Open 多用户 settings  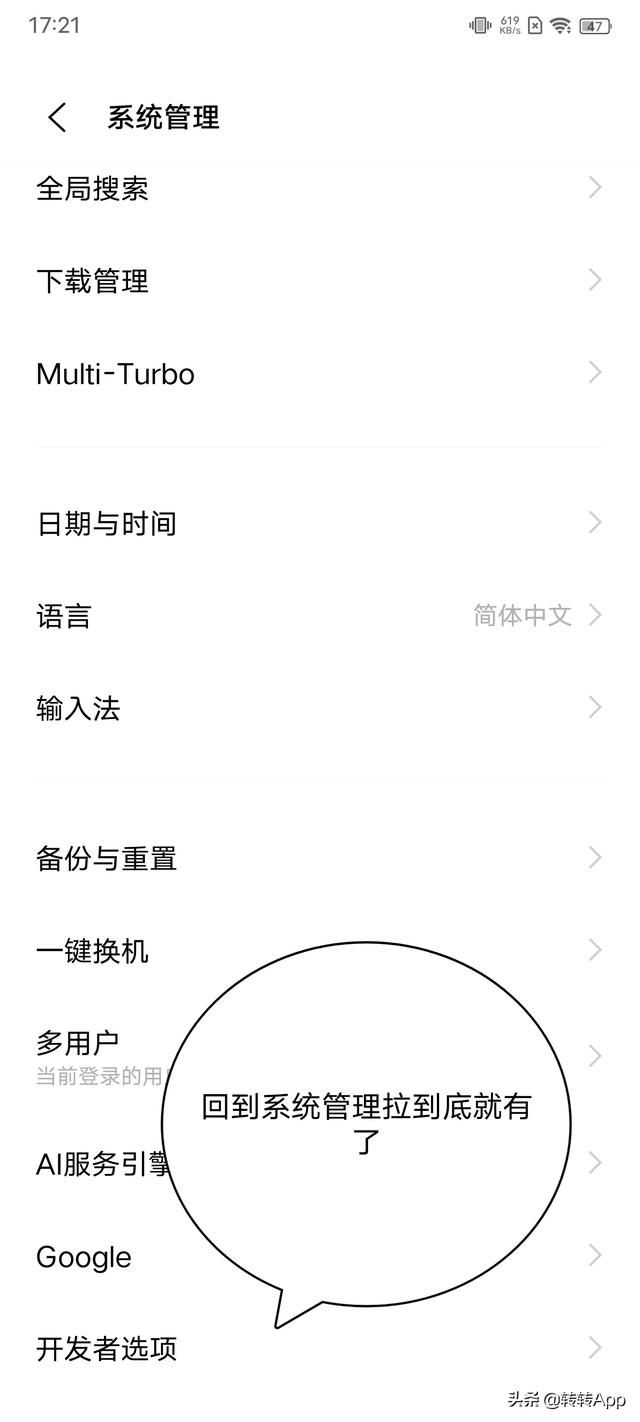(320, 1056)
